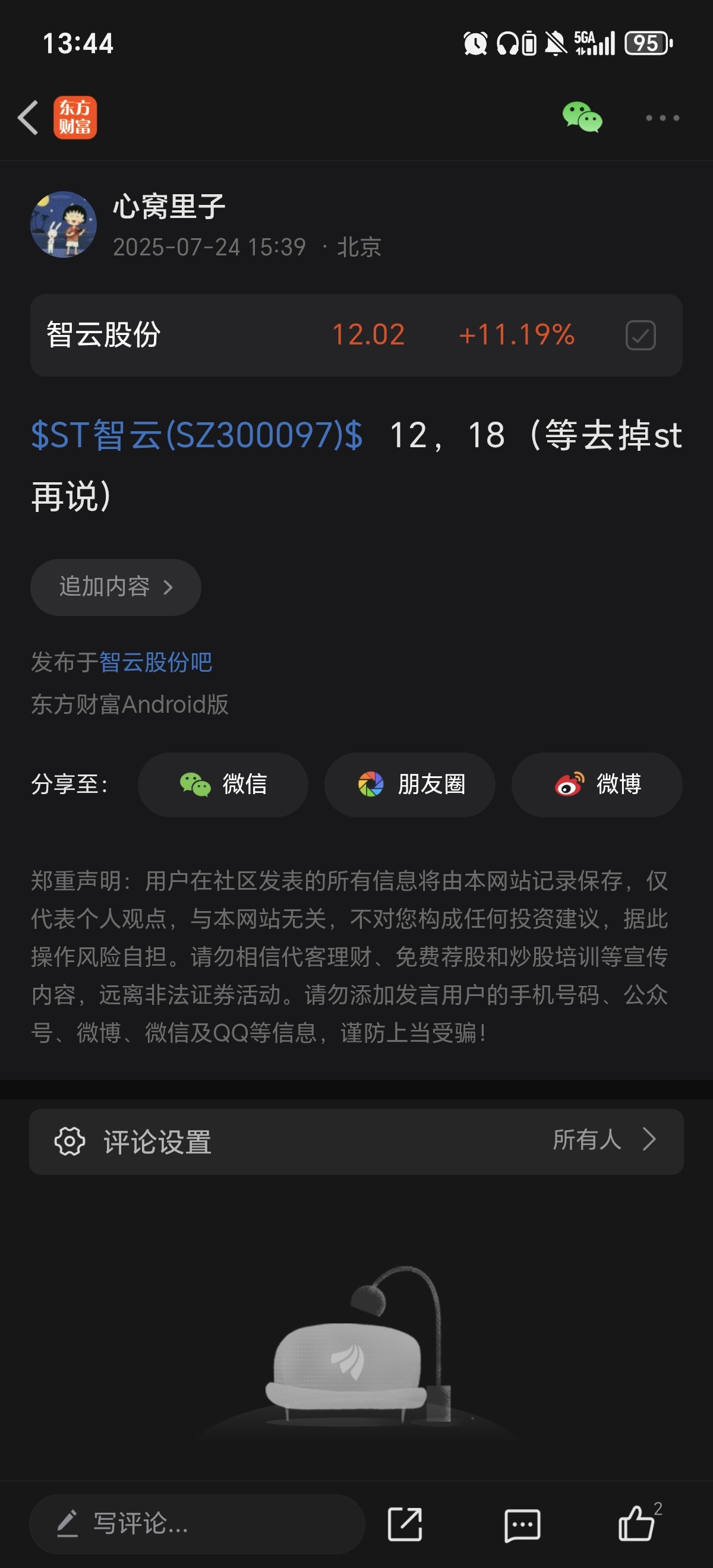This screenshot has height=1568, width=713.
Task: Like this post with thumbs-up
Action: coord(637,1523)
